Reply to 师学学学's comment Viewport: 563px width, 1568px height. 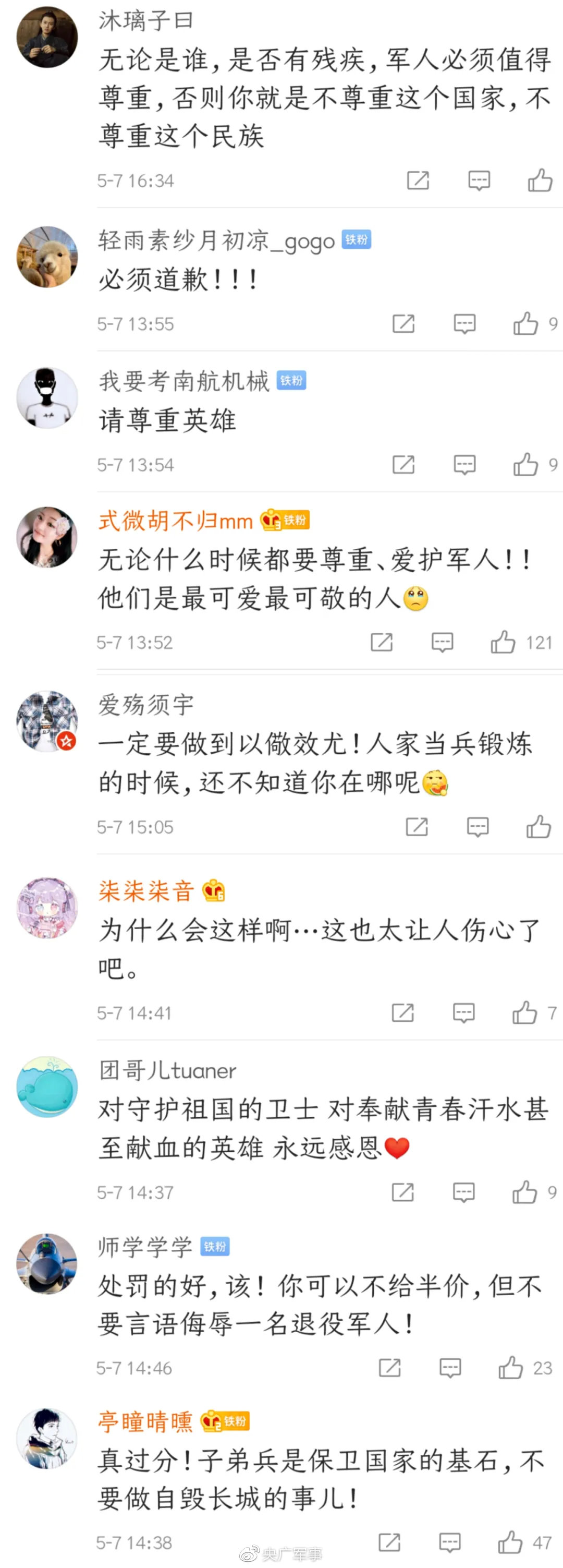pyautogui.click(x=450, y=1368)
